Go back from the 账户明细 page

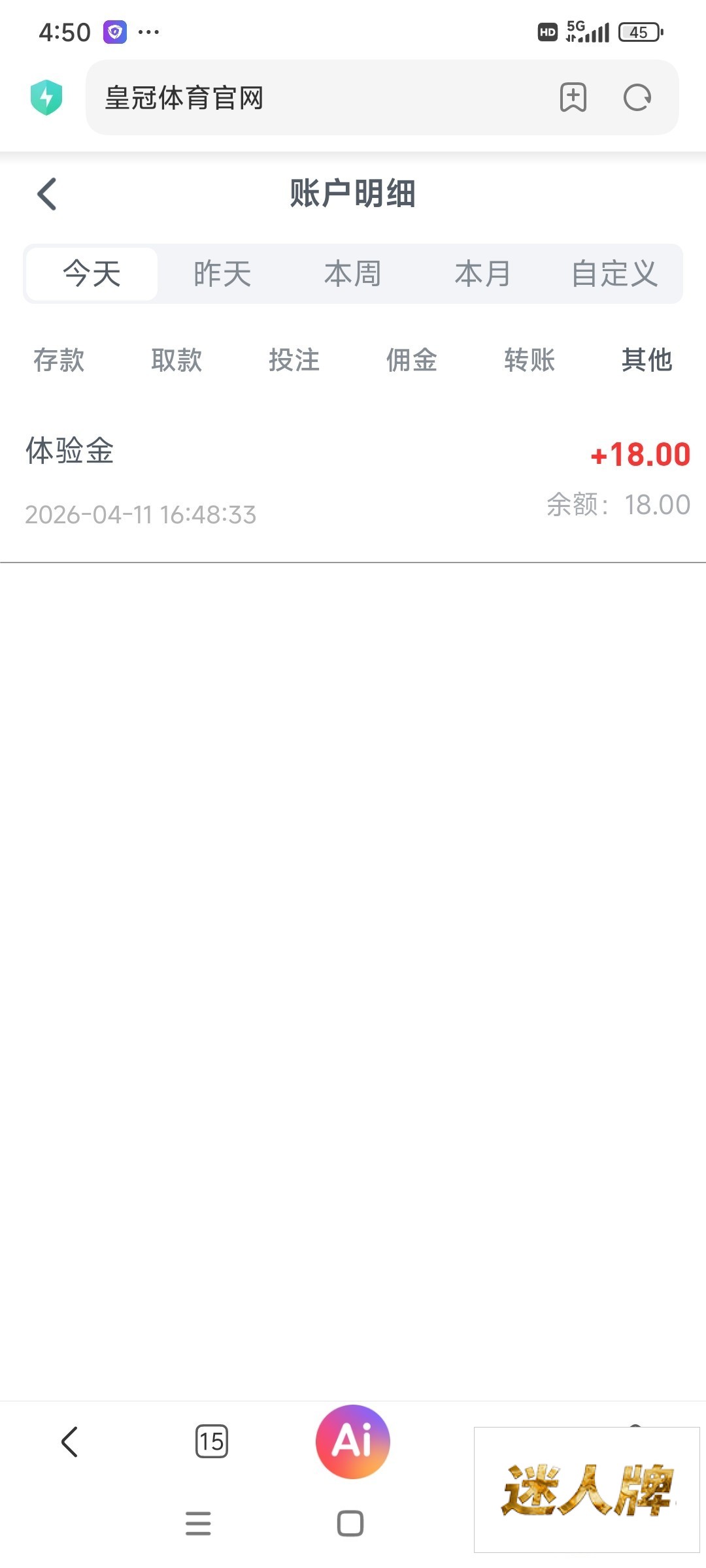(x=47, y=194)
